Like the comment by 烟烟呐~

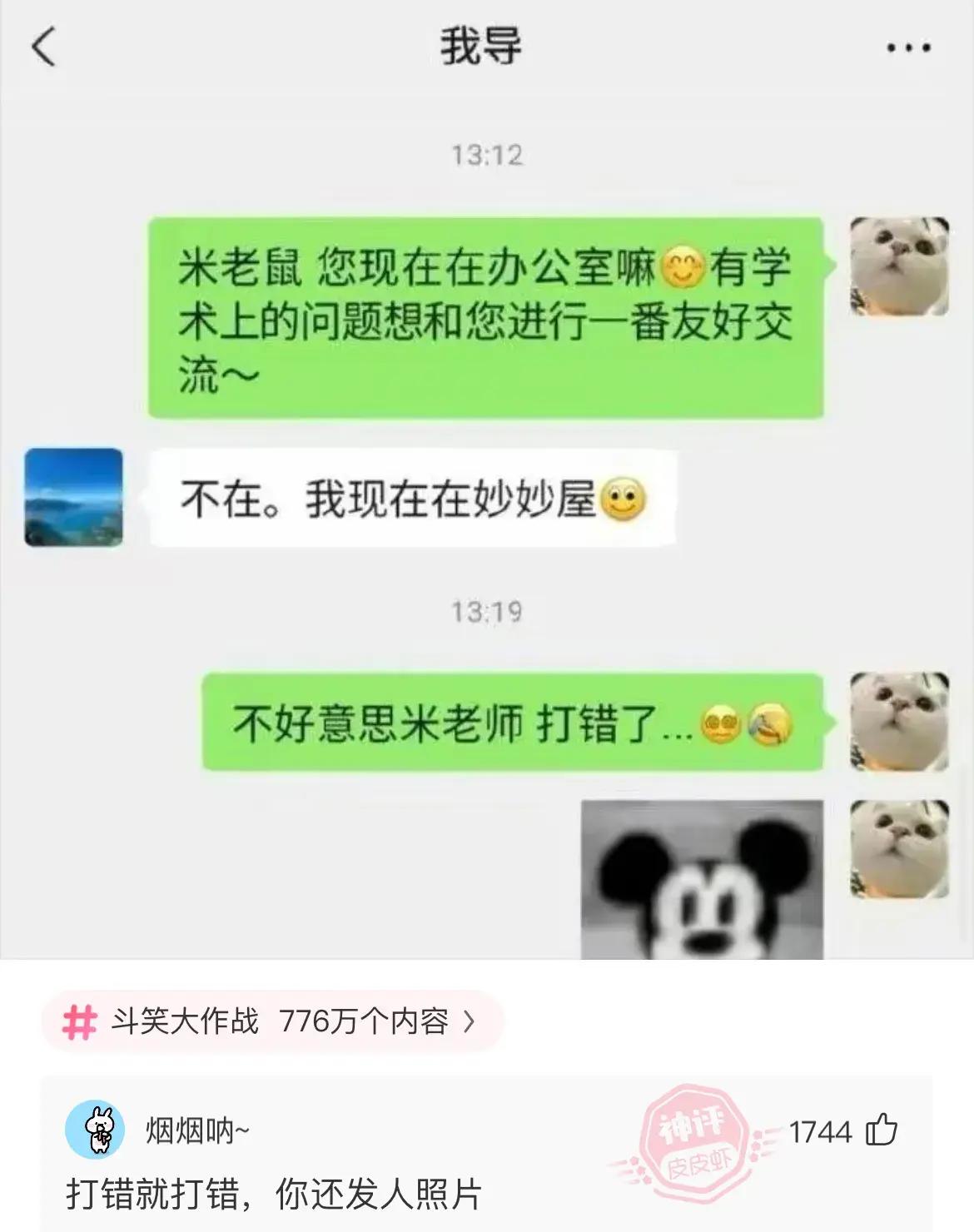pos(882,1130)
